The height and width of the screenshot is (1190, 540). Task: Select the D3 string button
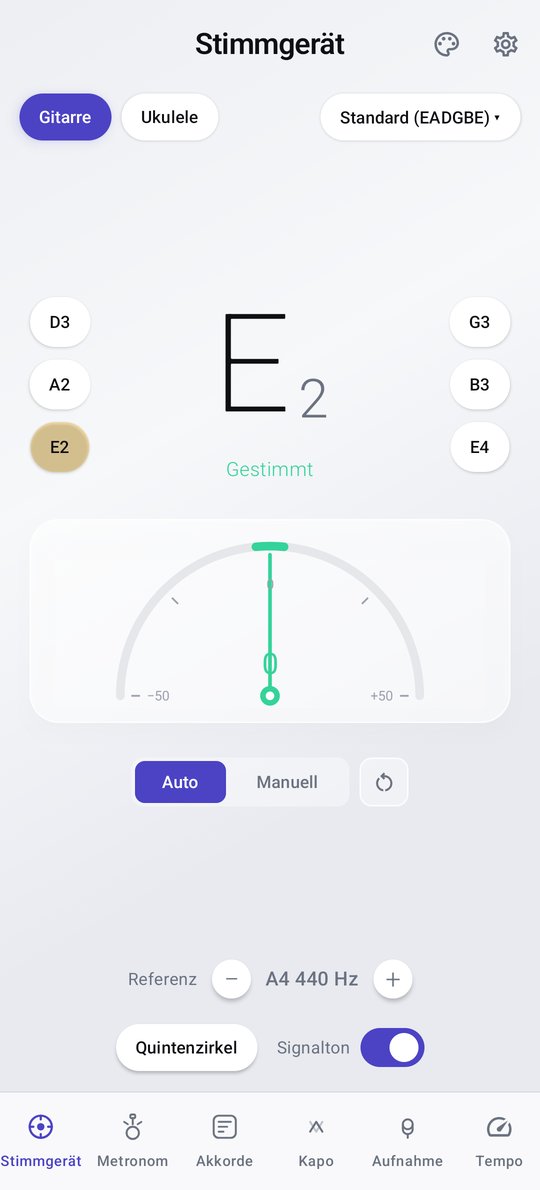coord(60,322)
